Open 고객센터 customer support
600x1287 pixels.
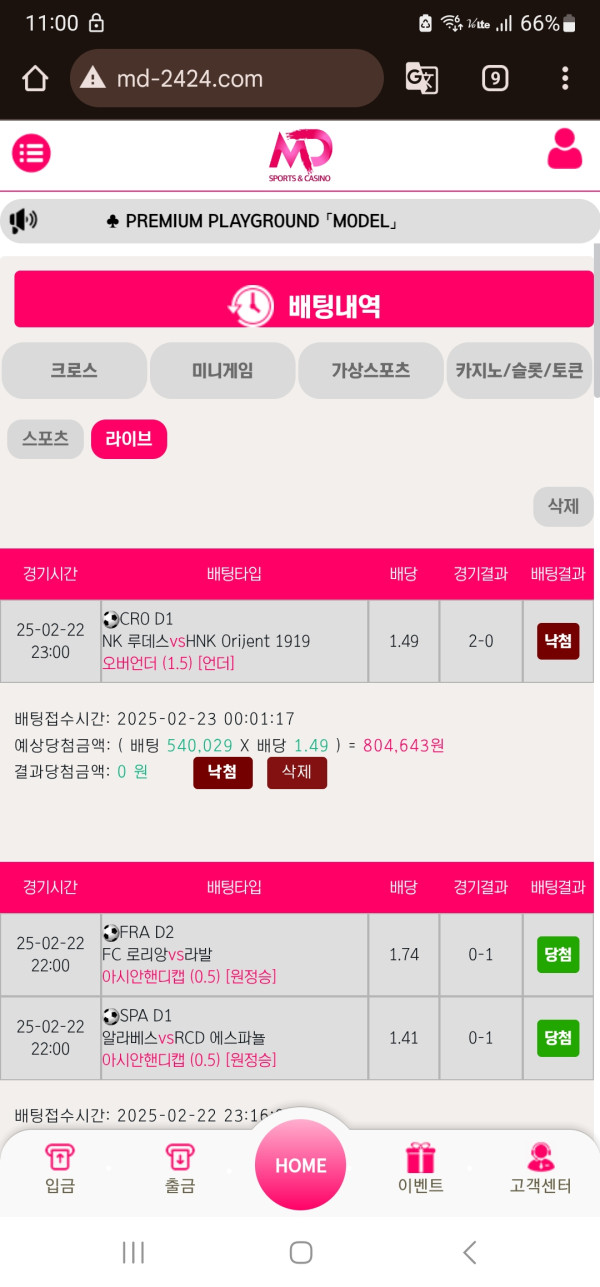[540, 1168]
